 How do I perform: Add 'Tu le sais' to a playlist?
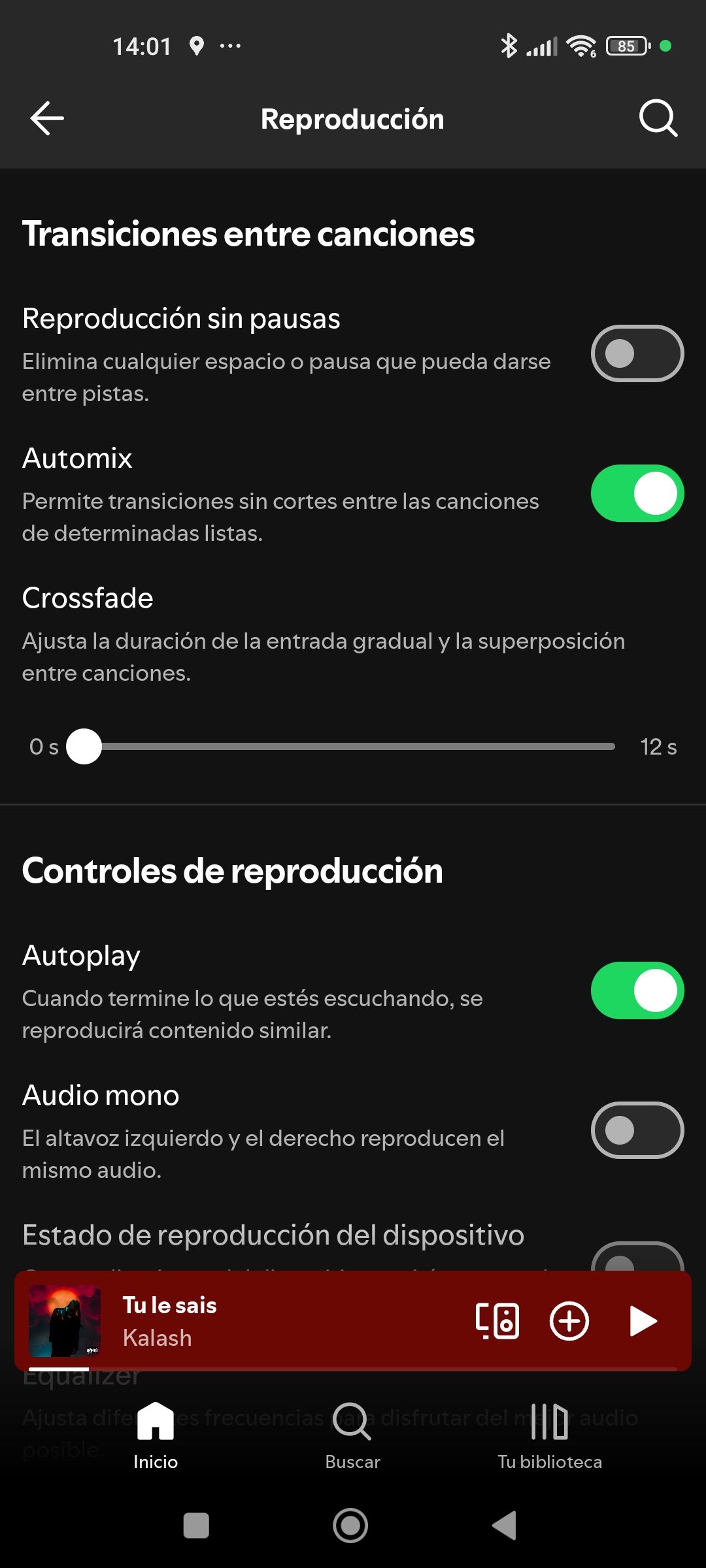[x=569, y=1321]
